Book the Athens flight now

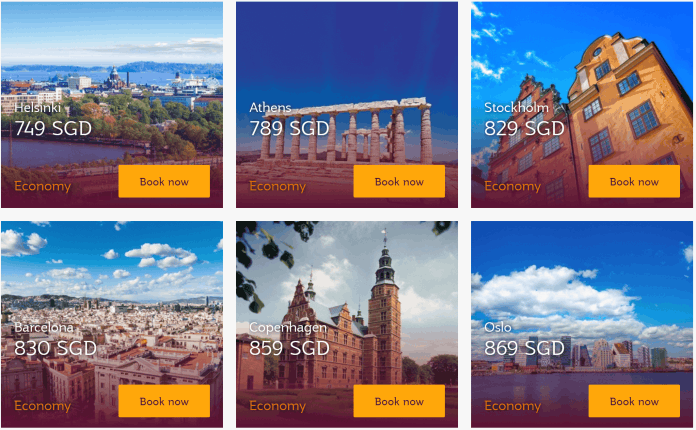click(x=399, y=182)
